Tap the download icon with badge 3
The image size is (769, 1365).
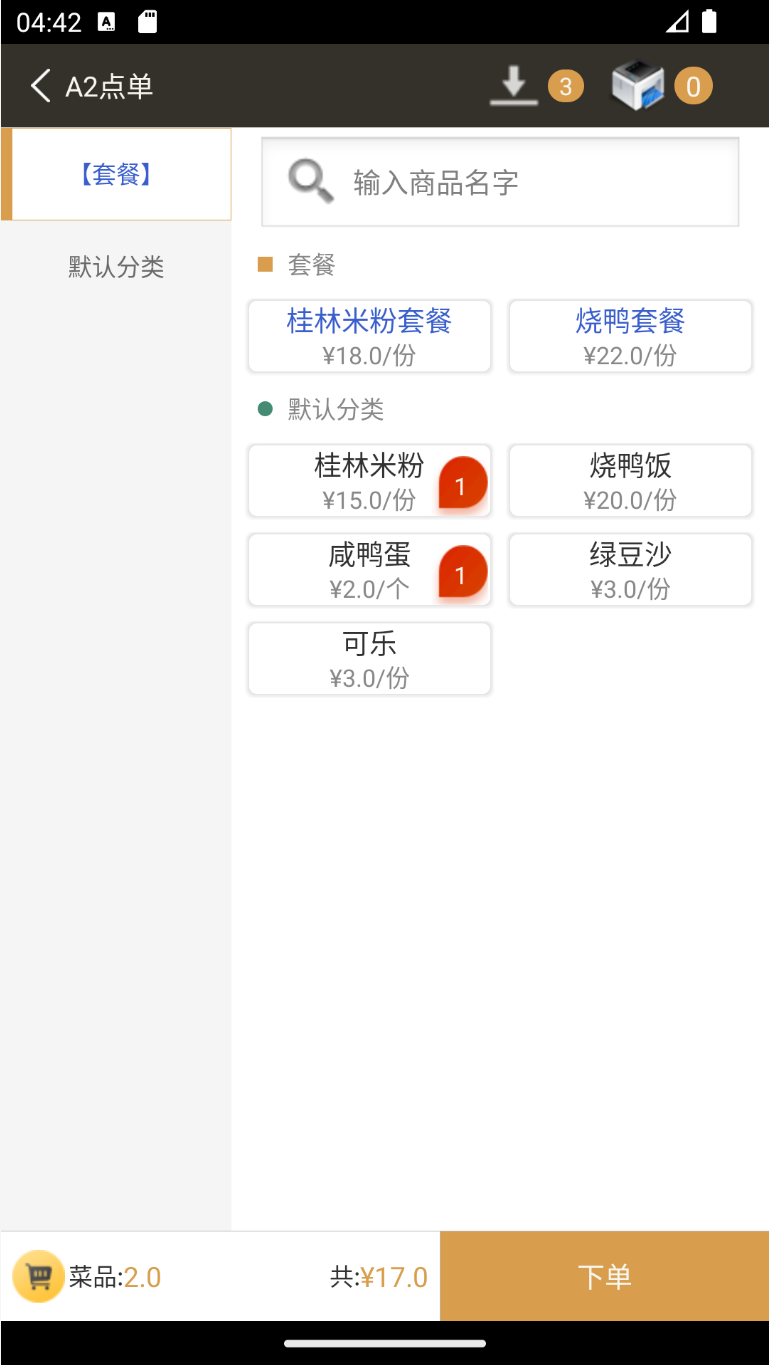click(513, 85)
